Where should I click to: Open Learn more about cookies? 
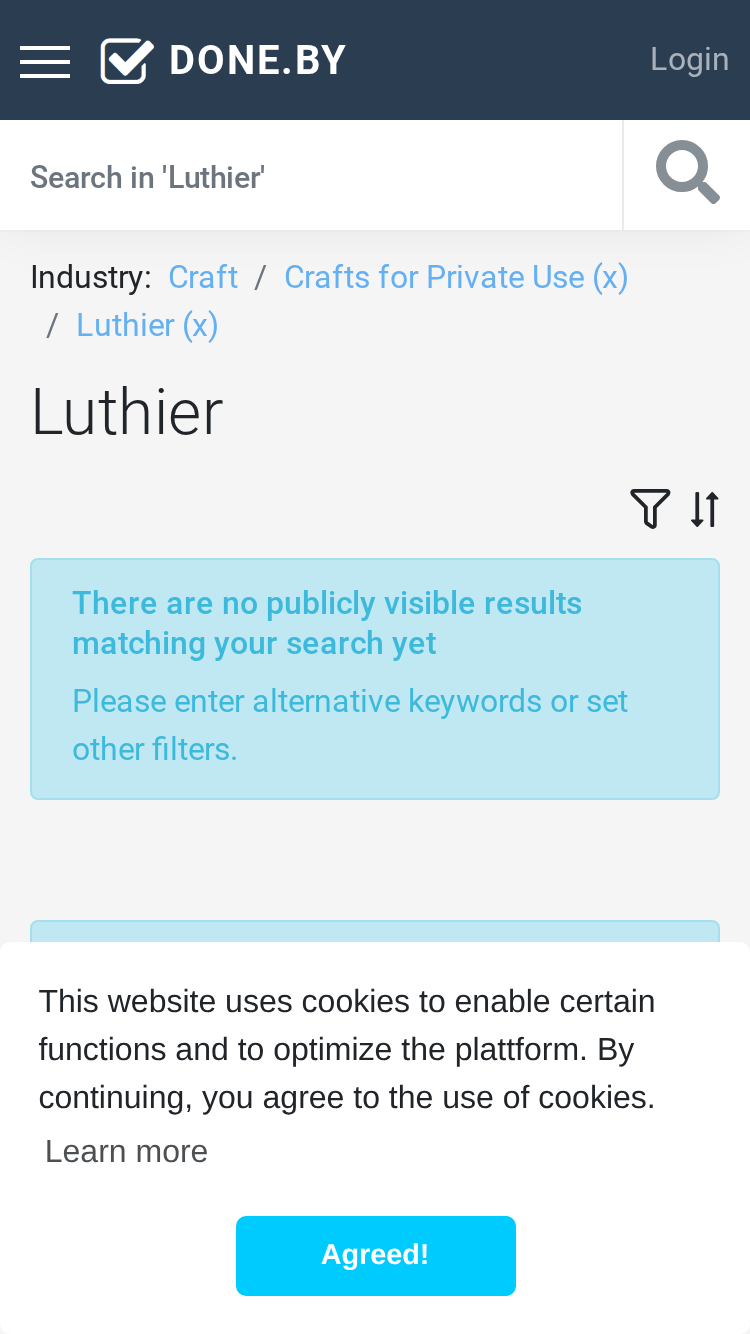click(126, 1151)
